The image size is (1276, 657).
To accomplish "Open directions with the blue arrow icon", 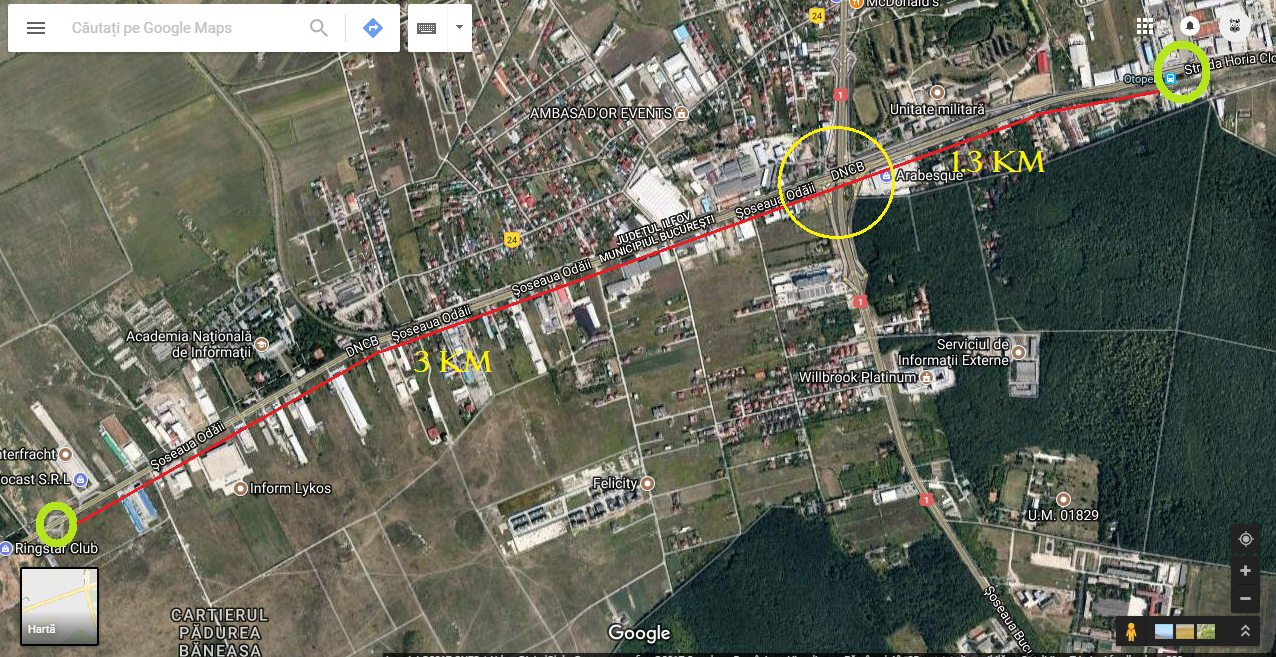I will pos(373,28).
